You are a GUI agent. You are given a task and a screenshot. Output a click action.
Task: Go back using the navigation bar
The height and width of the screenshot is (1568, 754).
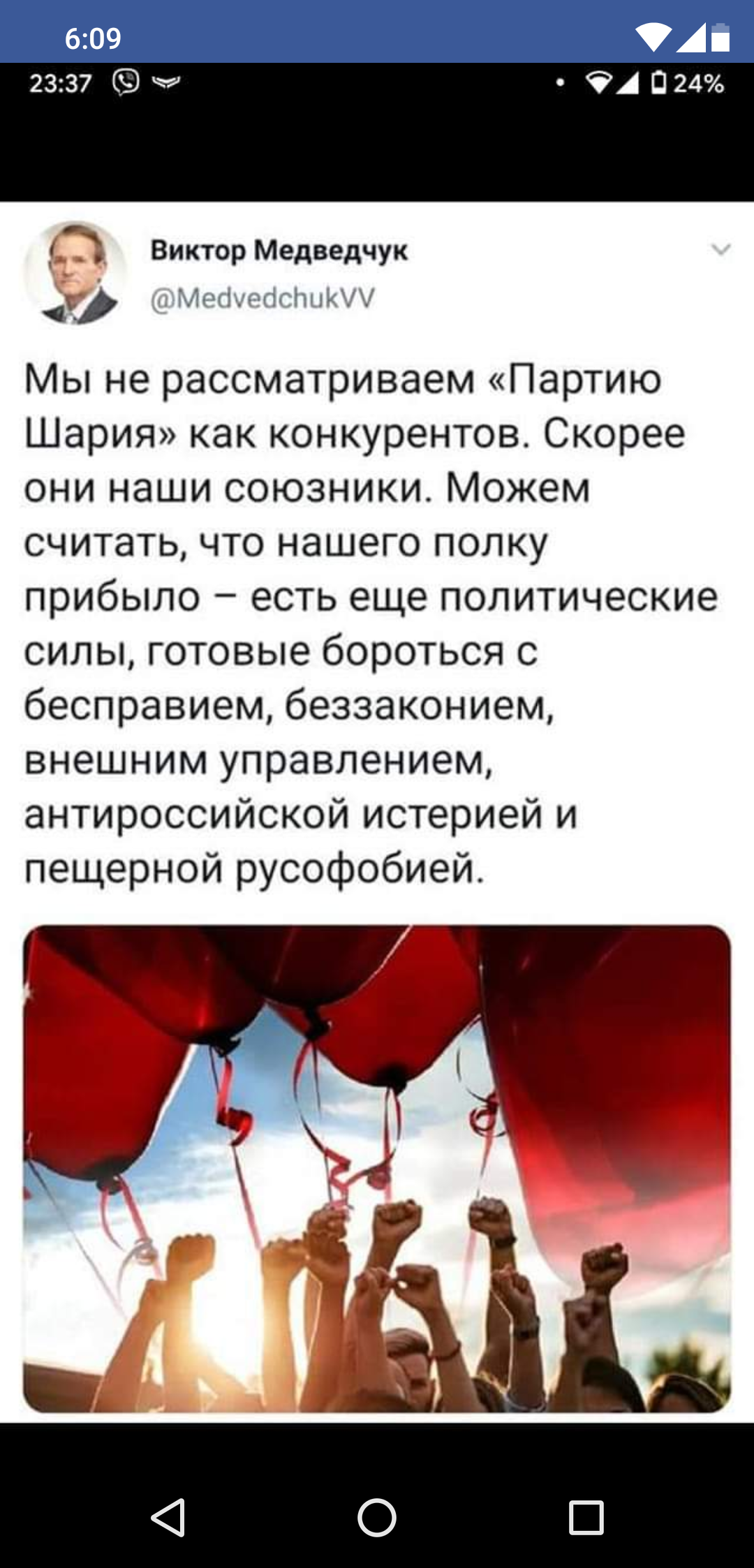(x=168, y=1518)
